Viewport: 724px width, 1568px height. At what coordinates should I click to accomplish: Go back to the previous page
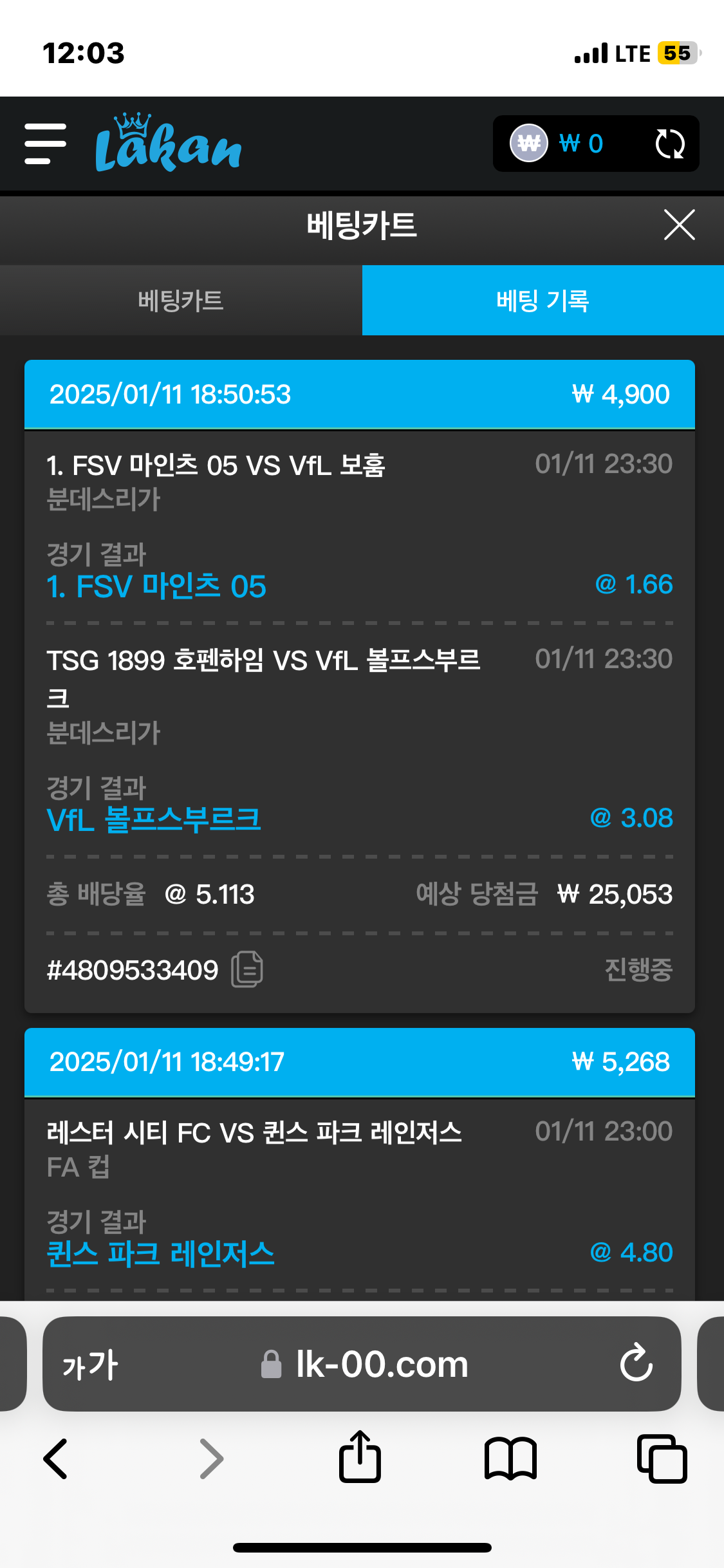pyautogui.click(x=55, y=1459)
